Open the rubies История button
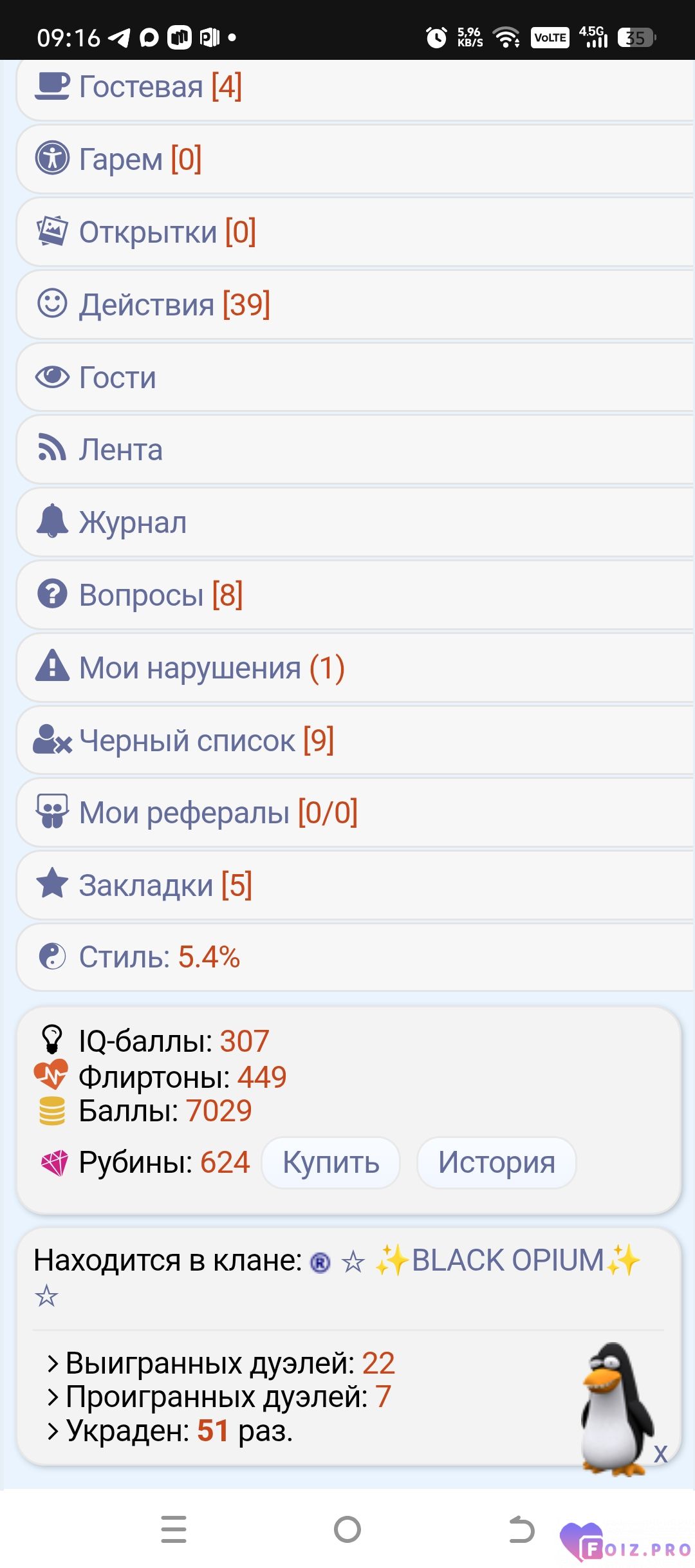This screenshot has height=1568, width=695. [496, 1162]
